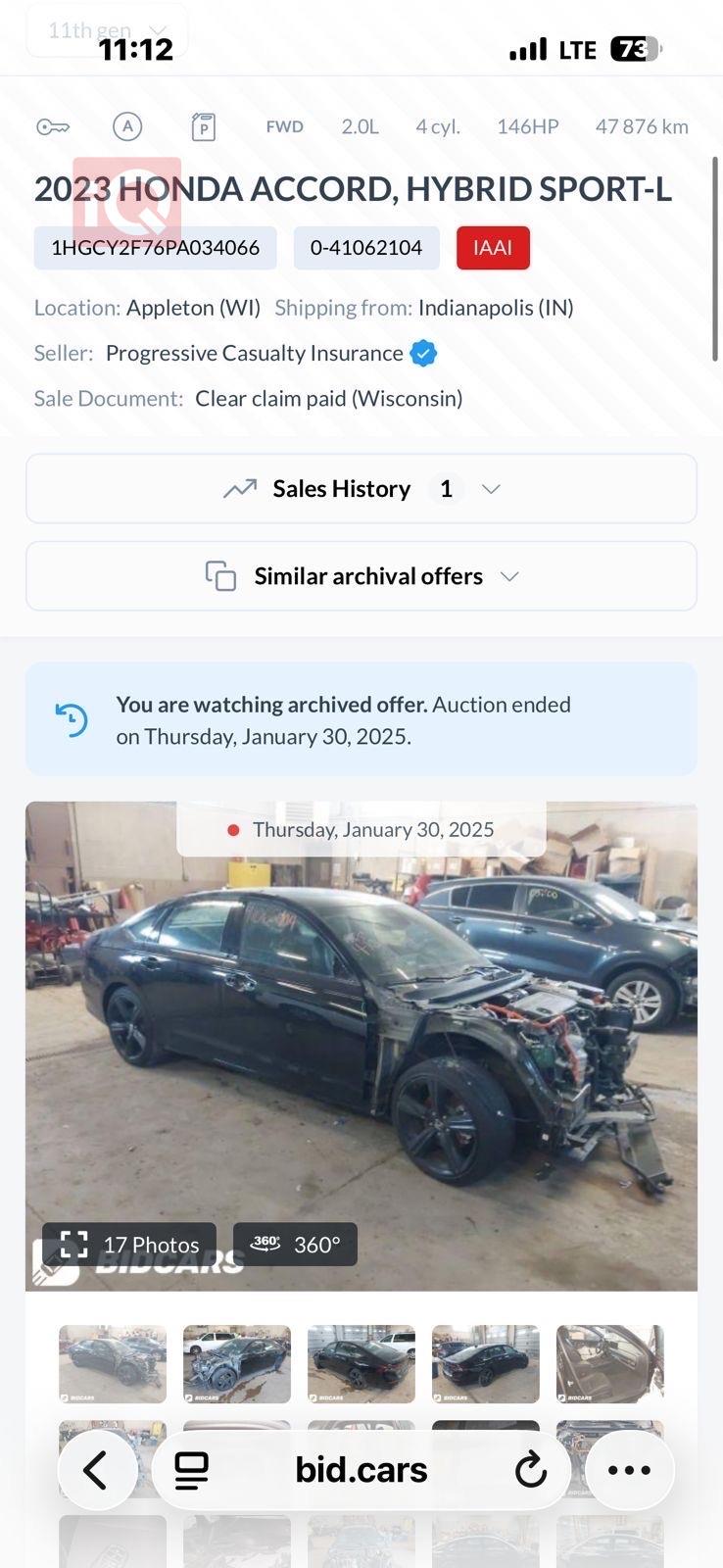Image resolution: width=723 pixels, height=1568 pixels.
Task: Reload the bid.cars page
Action: 530,1470
